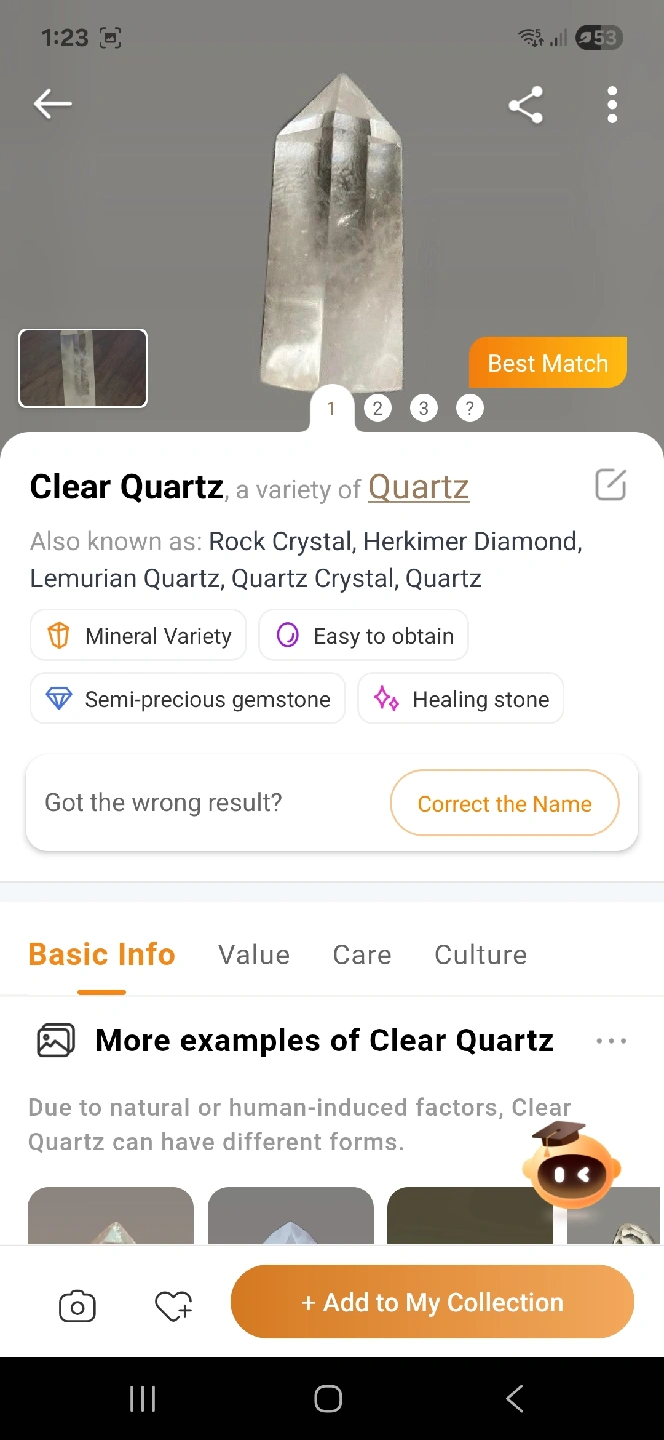Screen dimensions: 664x1440
Task: Open the camera to identify another rock
Action: tap(77, 1305)
